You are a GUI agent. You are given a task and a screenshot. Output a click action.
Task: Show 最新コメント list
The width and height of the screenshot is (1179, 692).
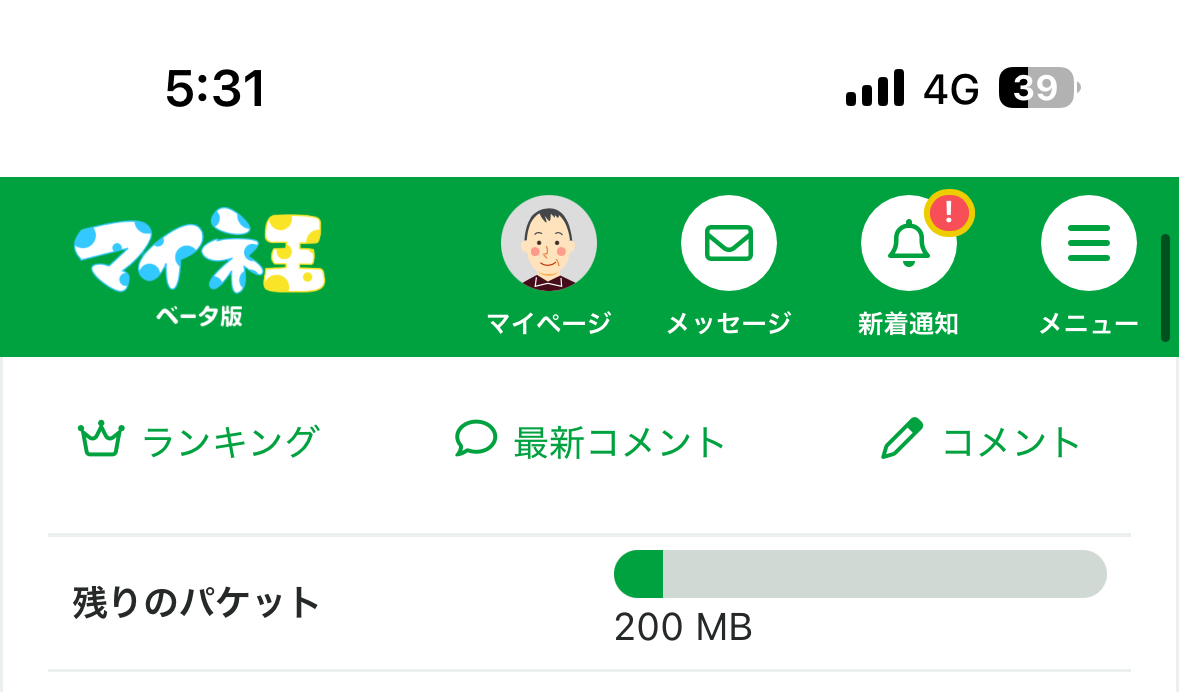point(589,441)
